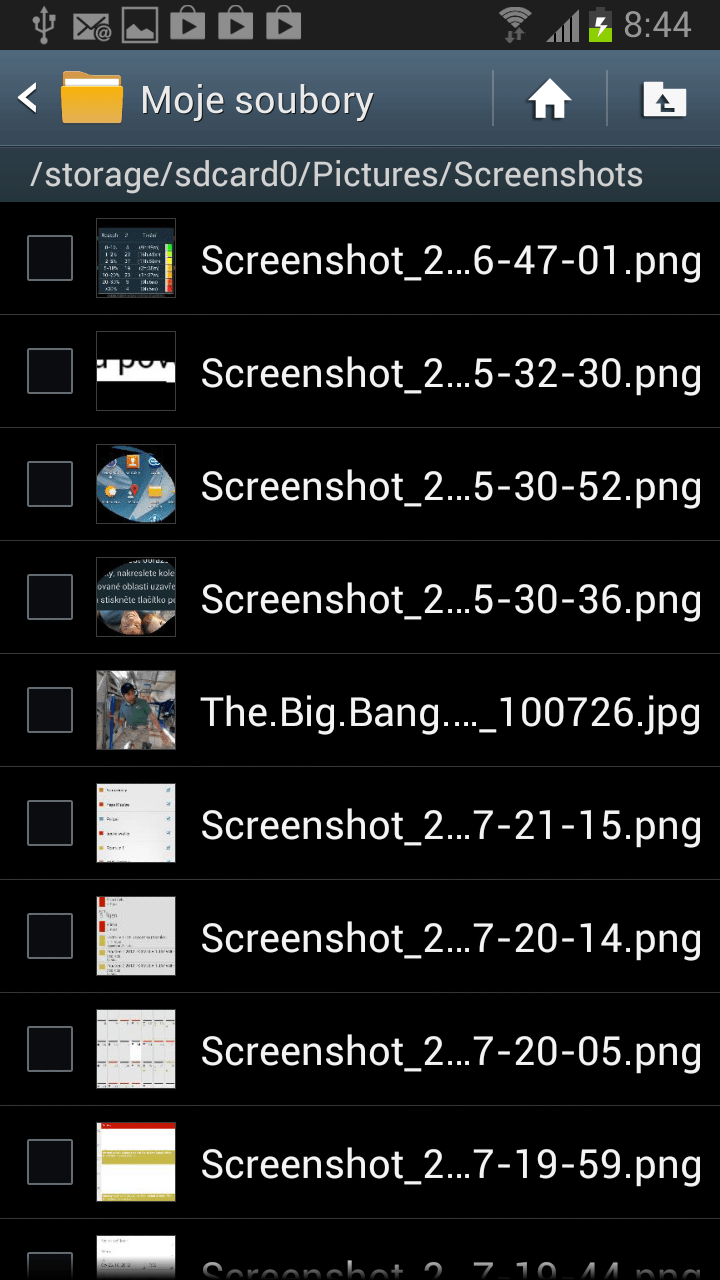The image size is (720, 1280).
Task: Open Screenshot file ending 6-47-01.png
Action: click(450, 260)
